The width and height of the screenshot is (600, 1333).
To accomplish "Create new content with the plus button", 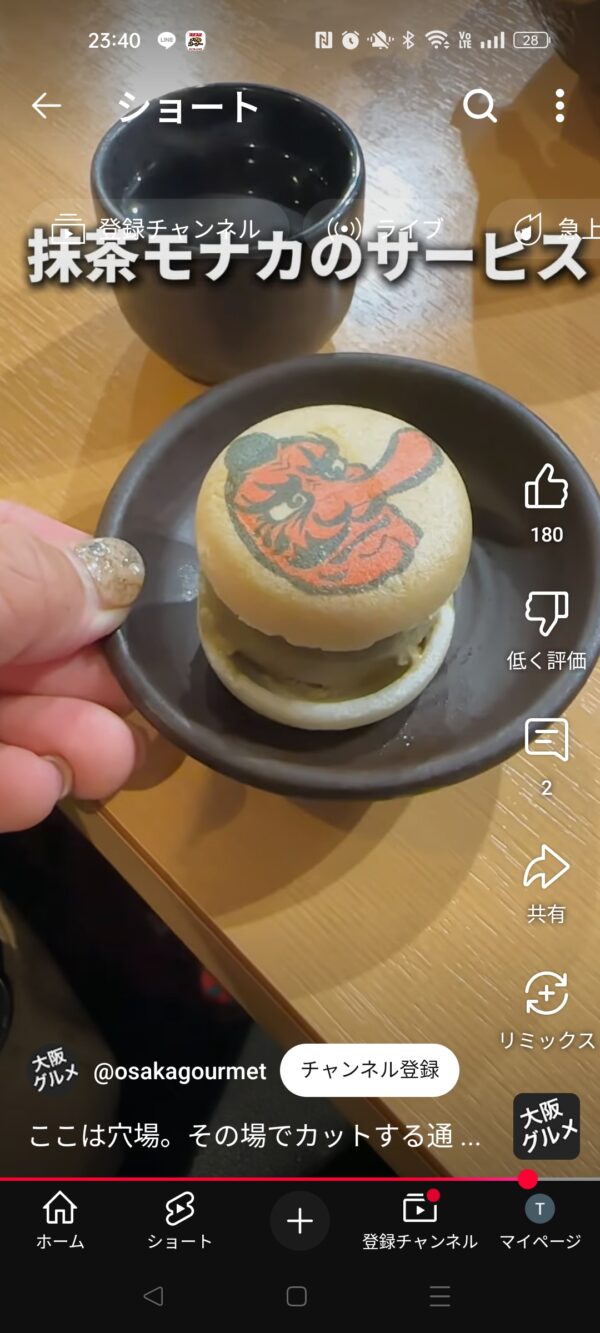I will 300,1221.
